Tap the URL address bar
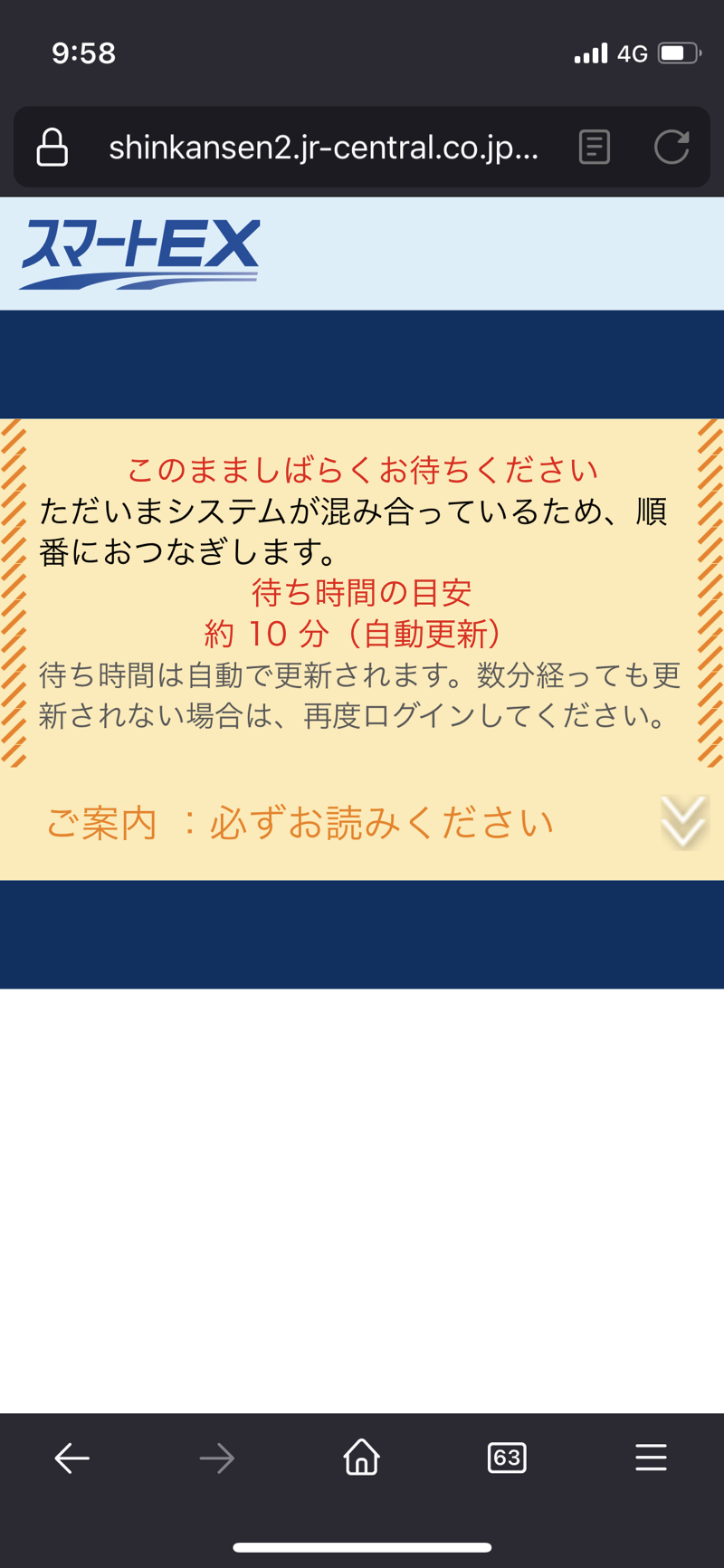 [x=323, y=148]
